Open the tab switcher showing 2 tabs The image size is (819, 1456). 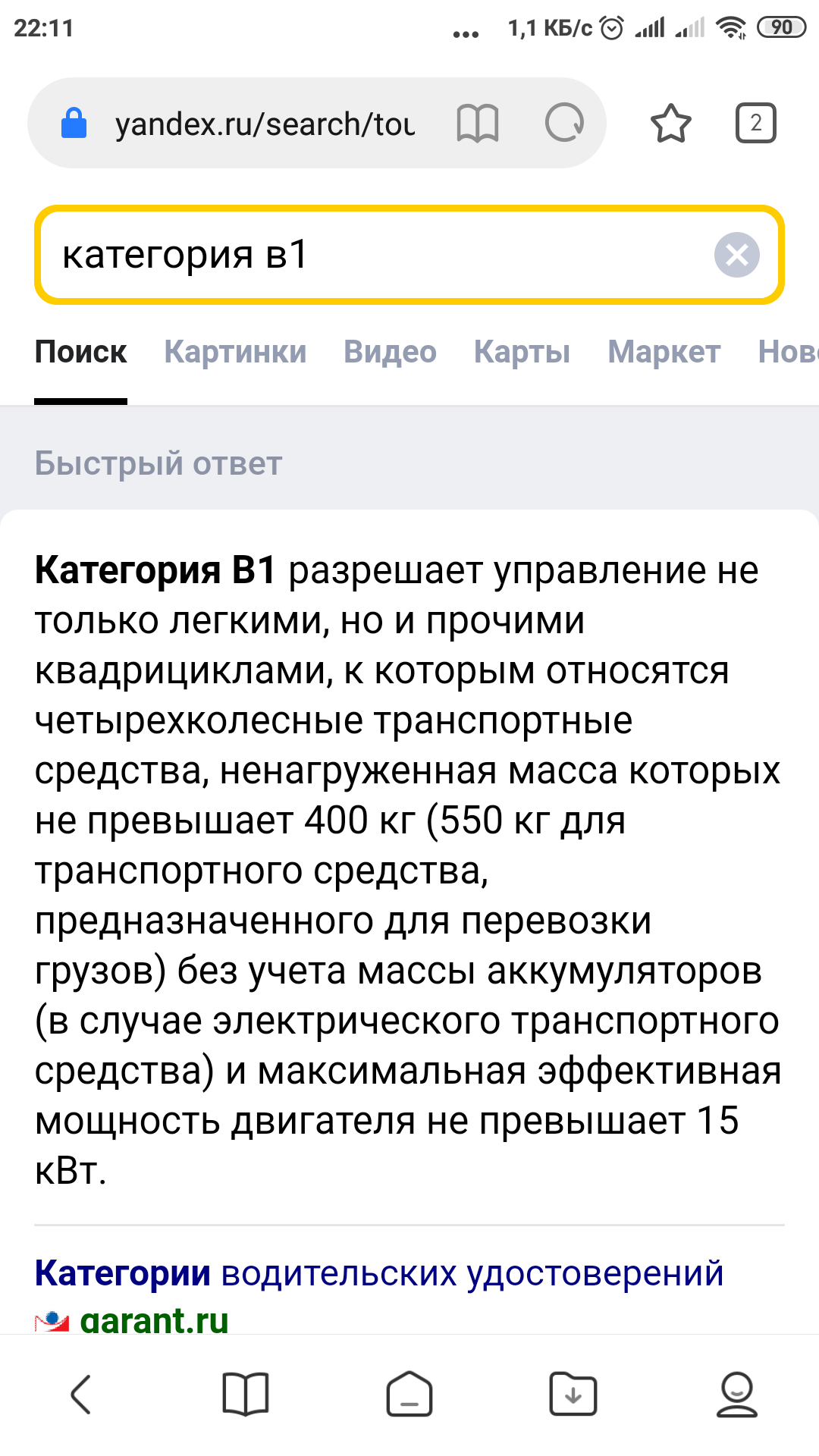tap(755, 123)
